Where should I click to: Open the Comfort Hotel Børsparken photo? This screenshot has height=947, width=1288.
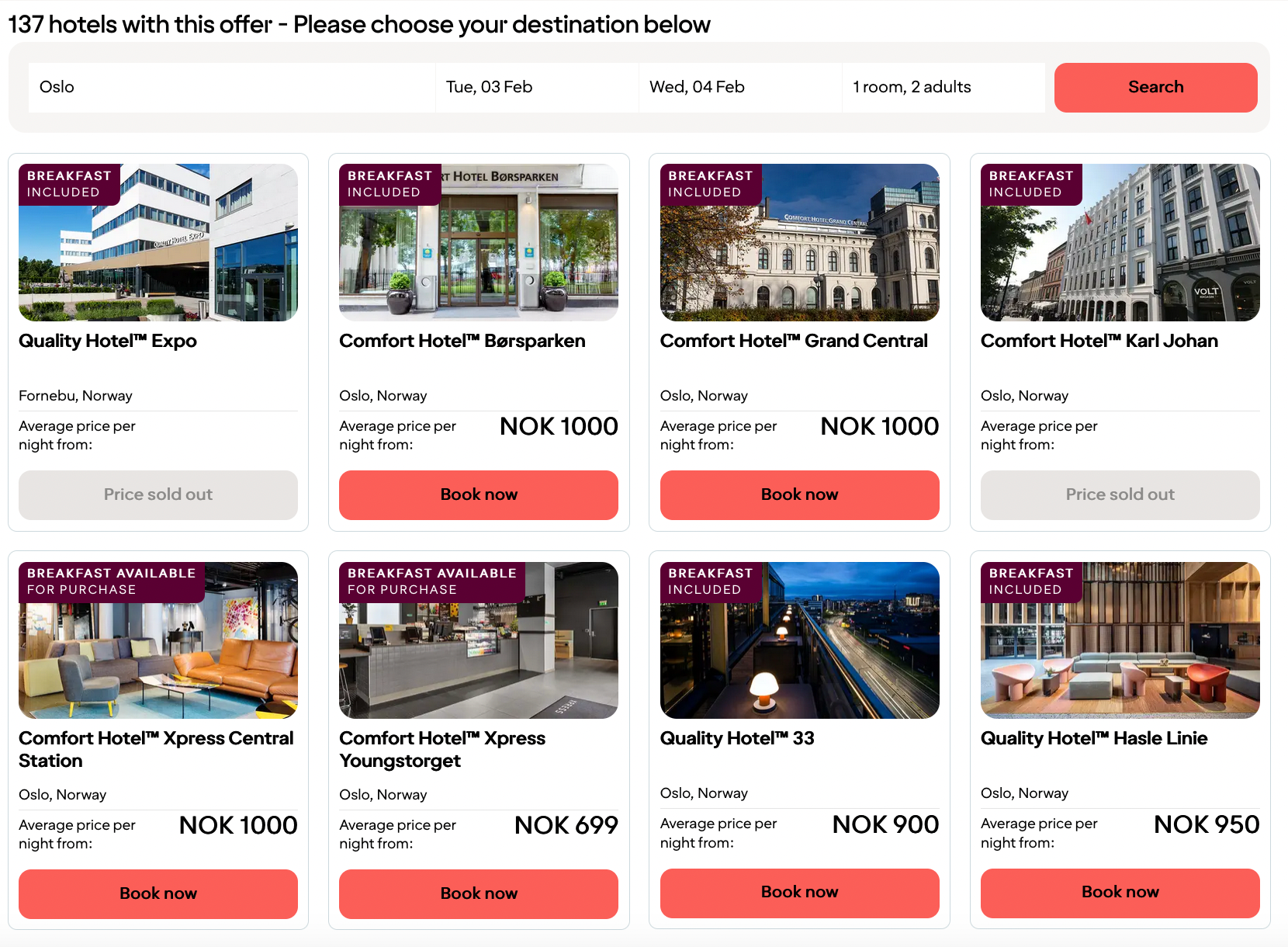click(479, 256)
